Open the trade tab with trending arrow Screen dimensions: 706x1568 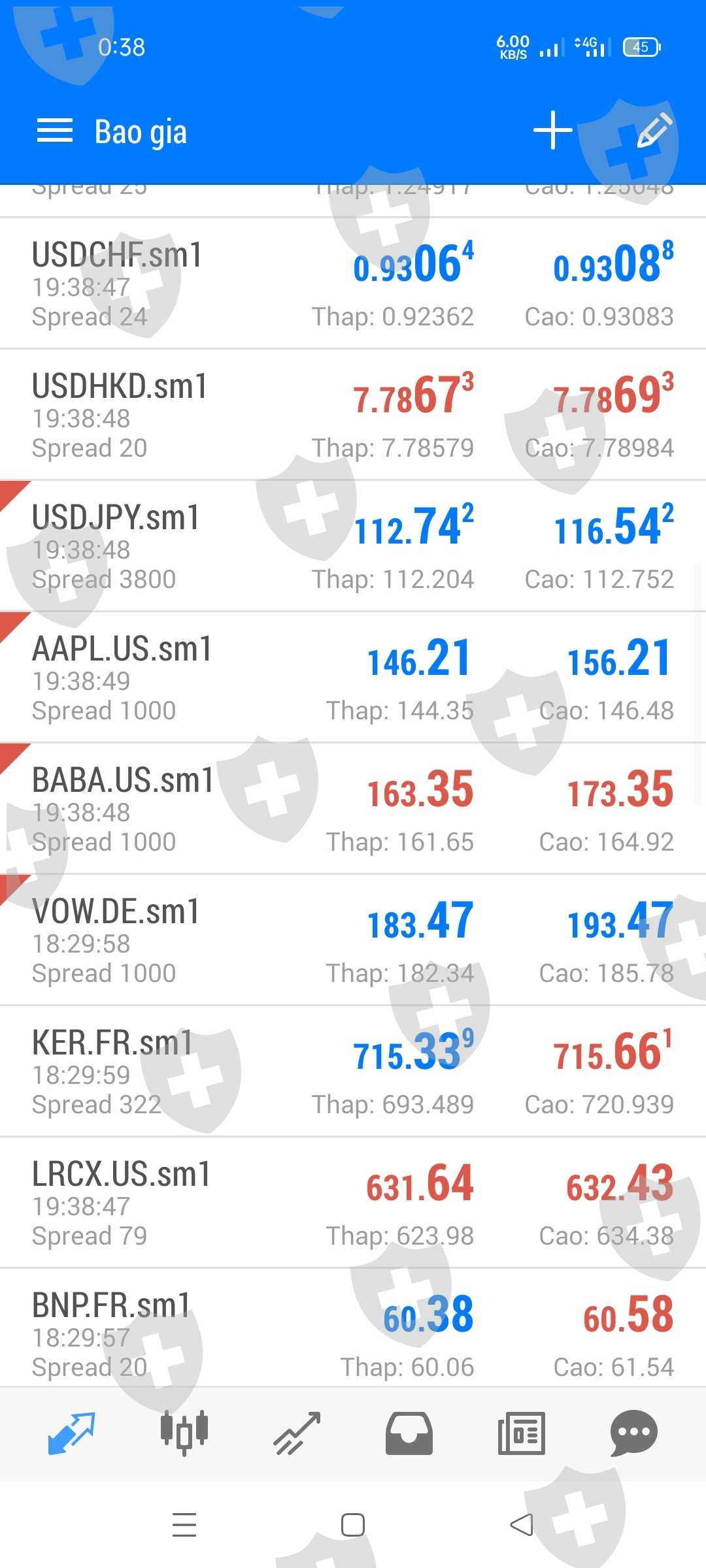(297, 1433)
